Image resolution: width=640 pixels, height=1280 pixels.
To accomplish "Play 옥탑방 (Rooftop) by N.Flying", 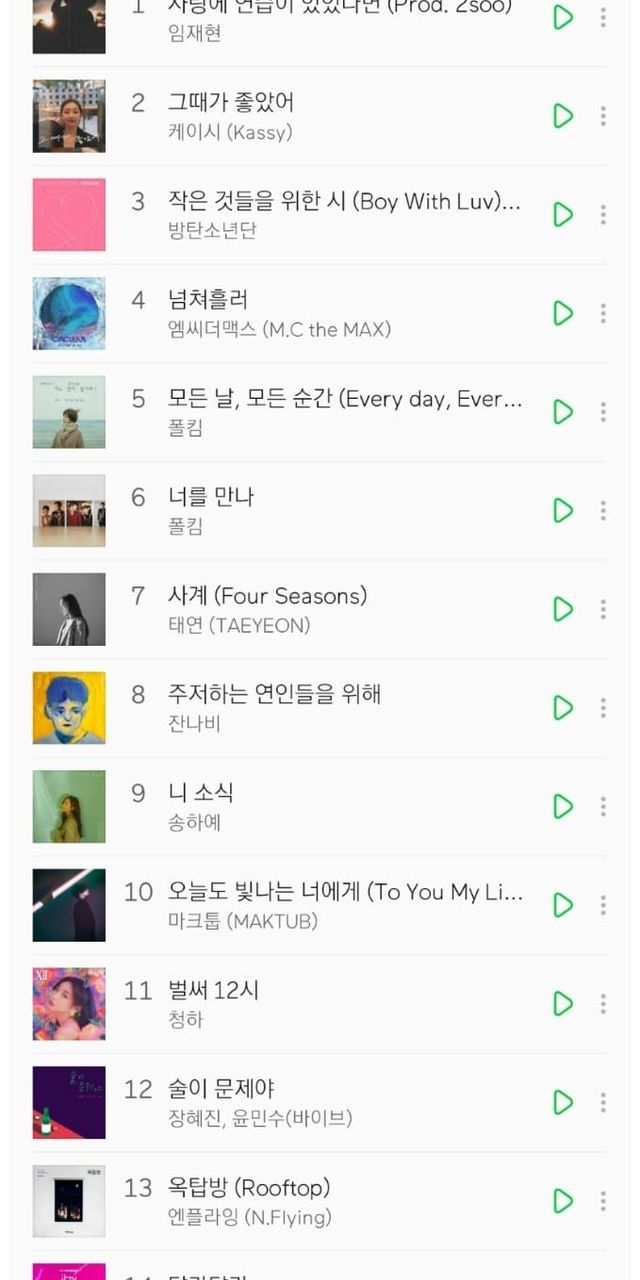I will coord(563,1200).
